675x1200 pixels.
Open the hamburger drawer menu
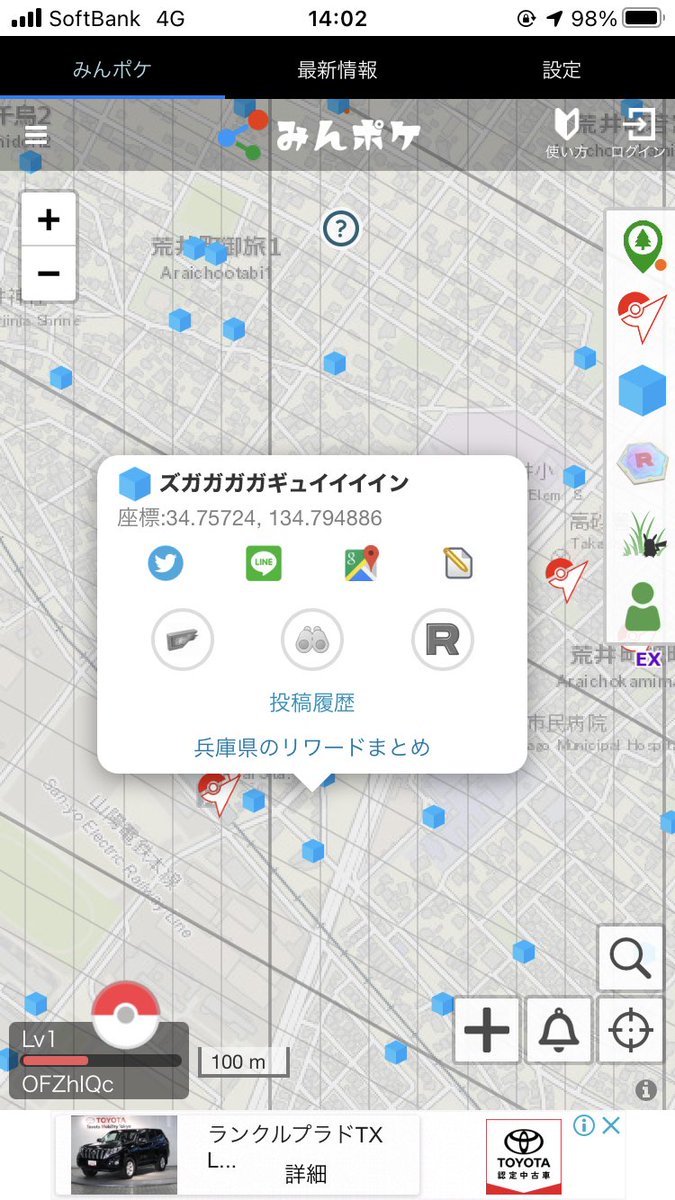tap(36, 137)
